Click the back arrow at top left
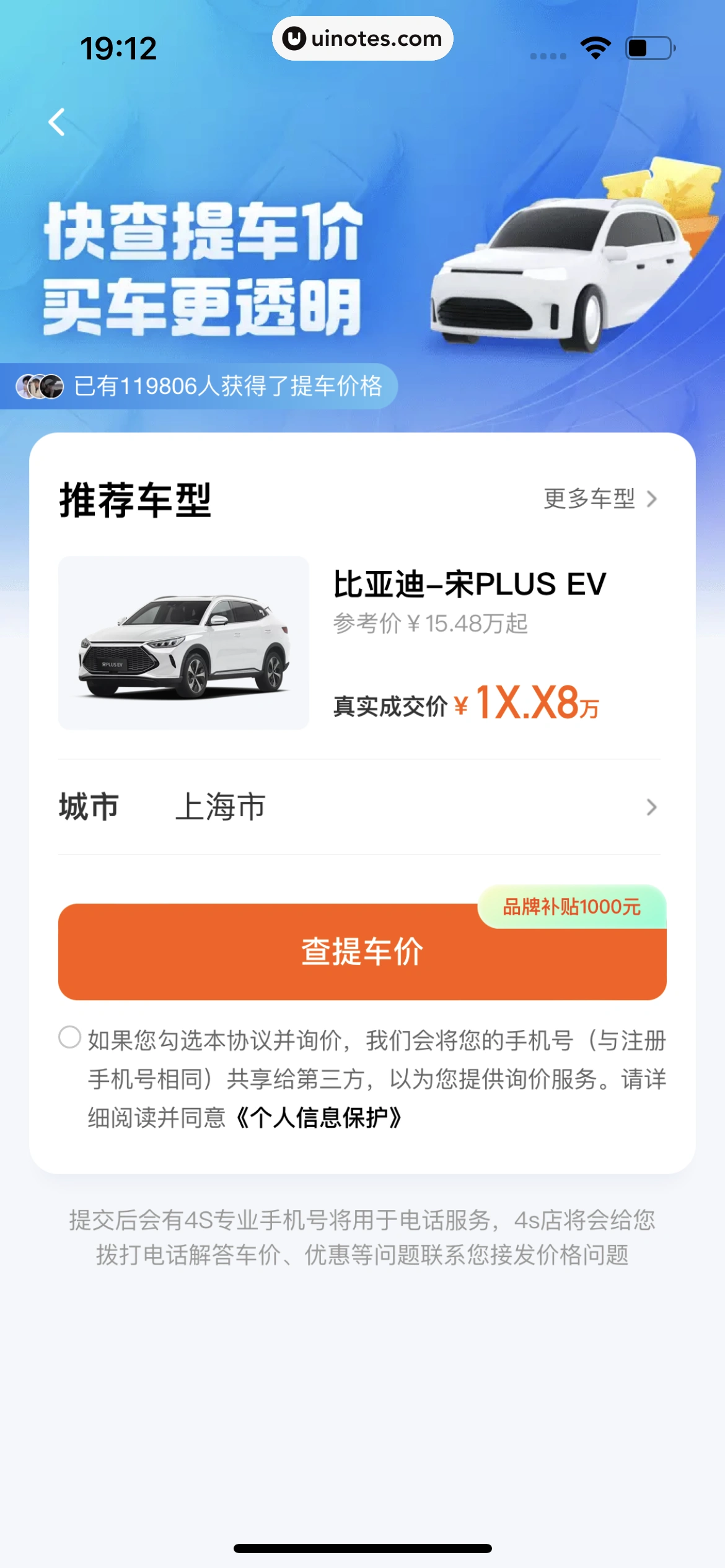 pos(58,121)
